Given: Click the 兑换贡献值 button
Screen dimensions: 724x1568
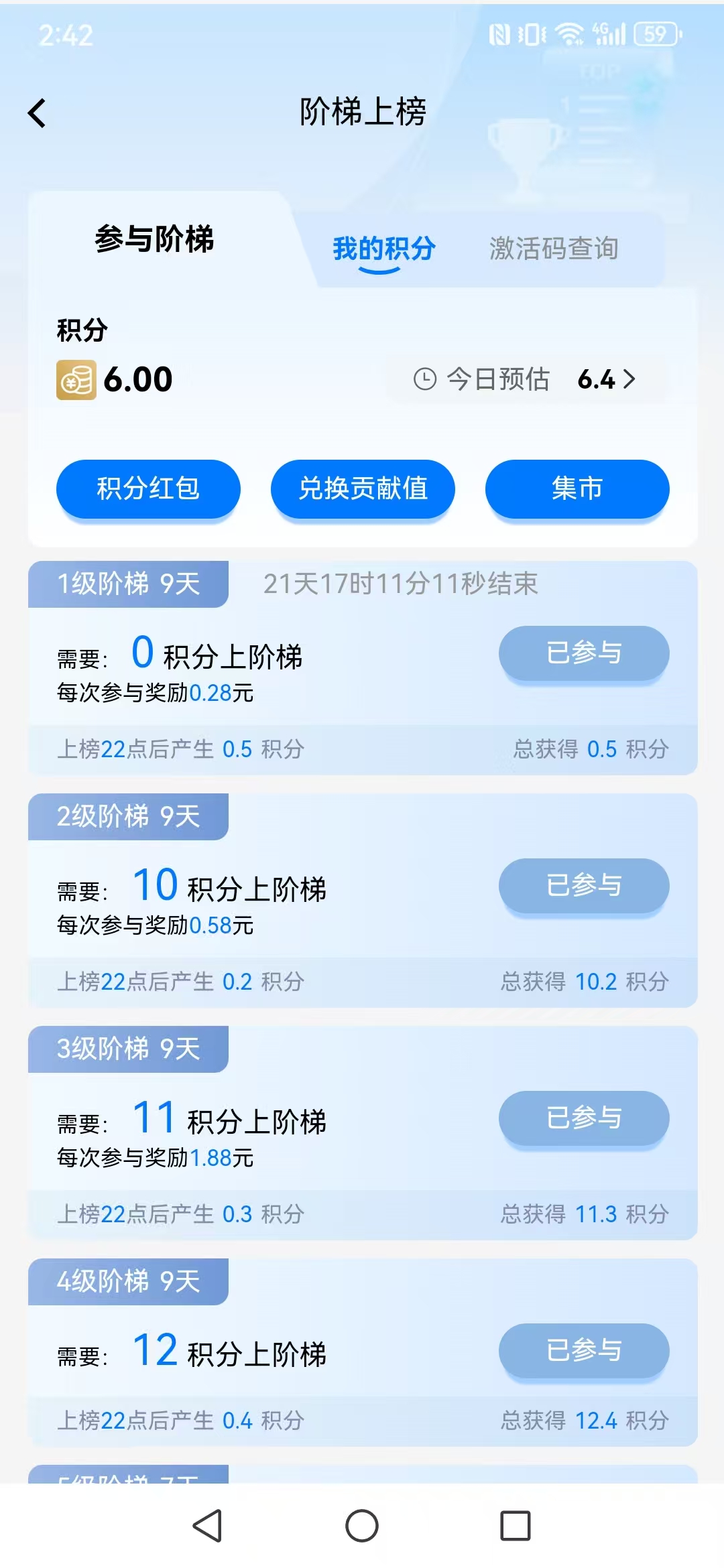Looking at the screenshot, I should pyautogui.click(x=362, y=488).
